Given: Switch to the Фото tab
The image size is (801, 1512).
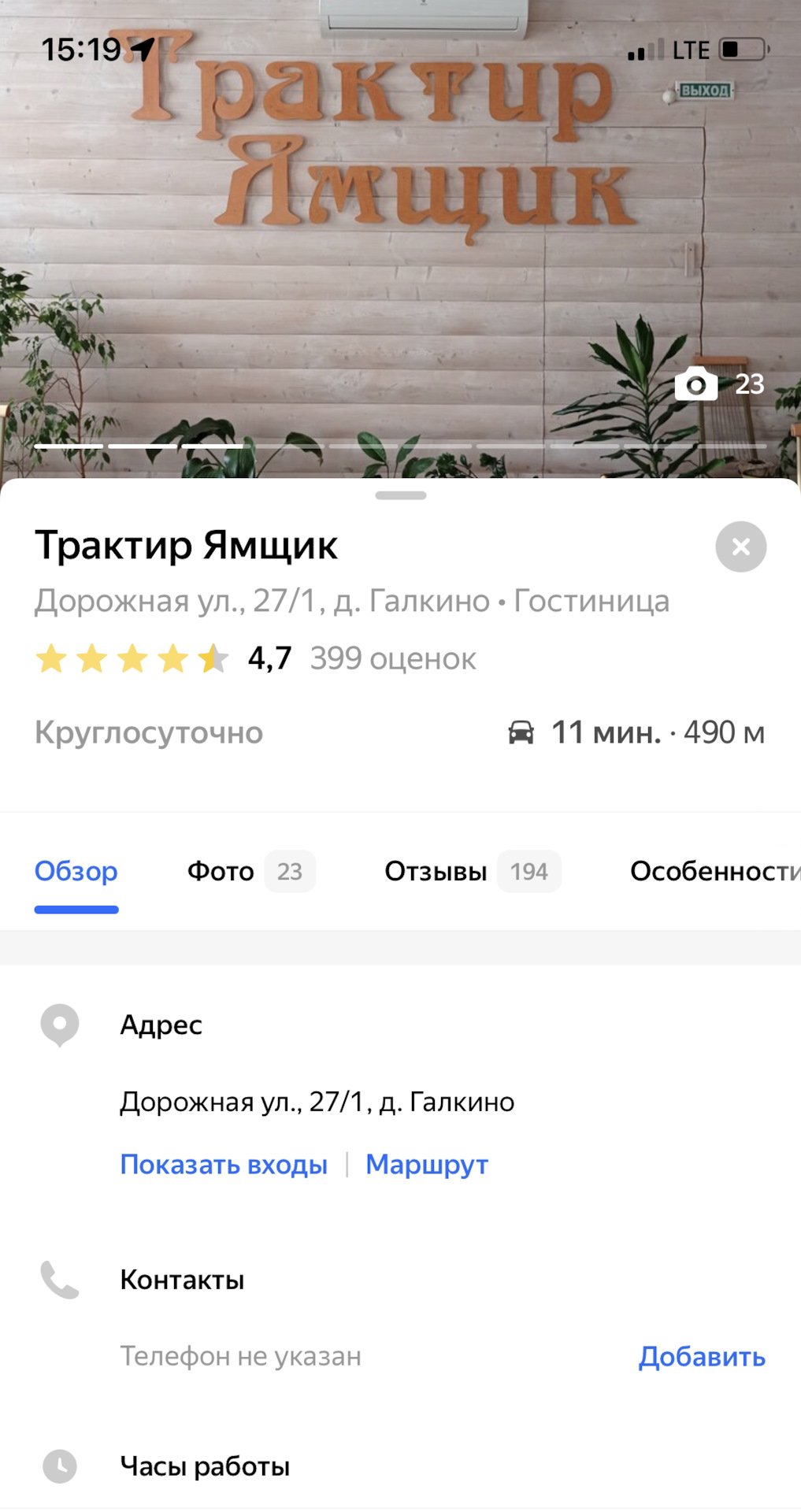Looking at the screenshot, I should point(221,871).
